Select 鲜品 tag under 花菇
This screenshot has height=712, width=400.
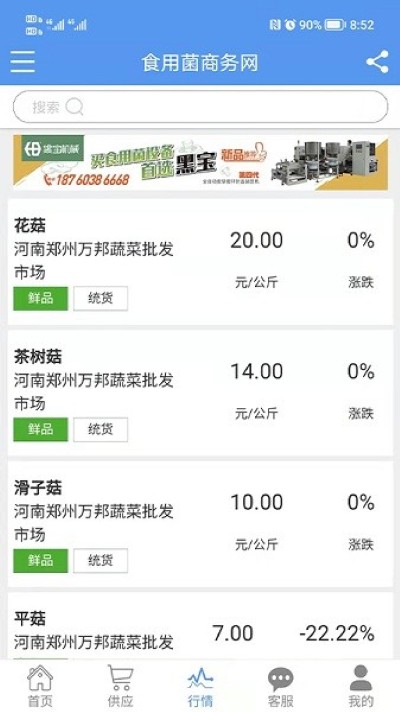click(40, 298)
